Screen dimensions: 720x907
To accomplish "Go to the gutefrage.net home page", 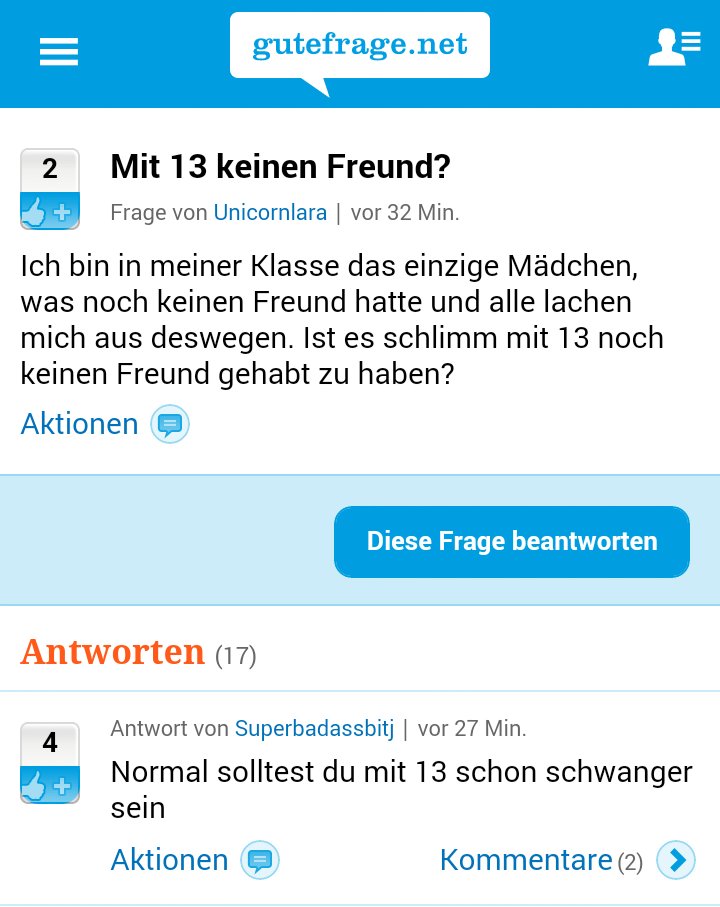I will click(360, 47).
